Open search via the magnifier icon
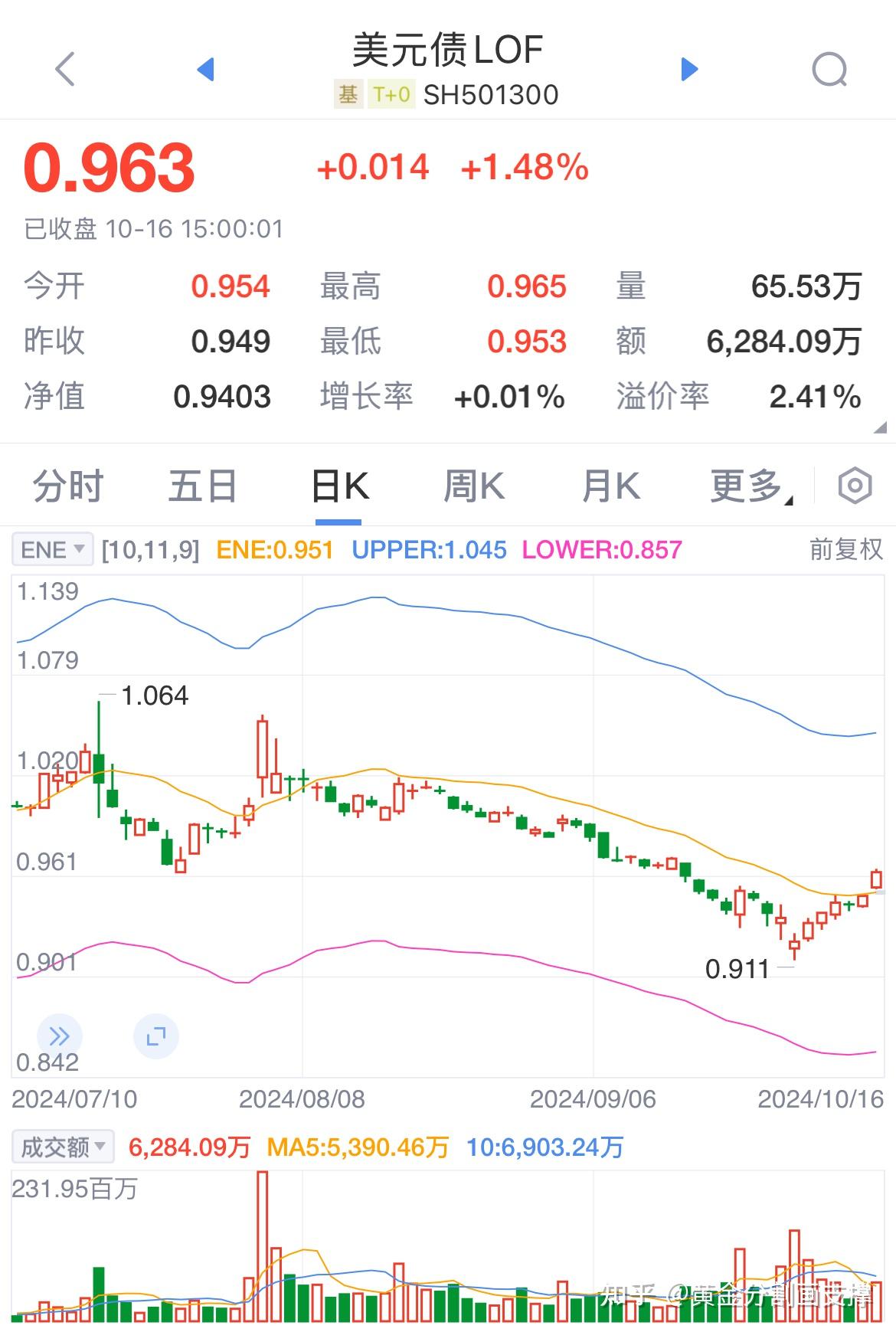The height and width of the screenshot is (1332, 896). [829, 69]
